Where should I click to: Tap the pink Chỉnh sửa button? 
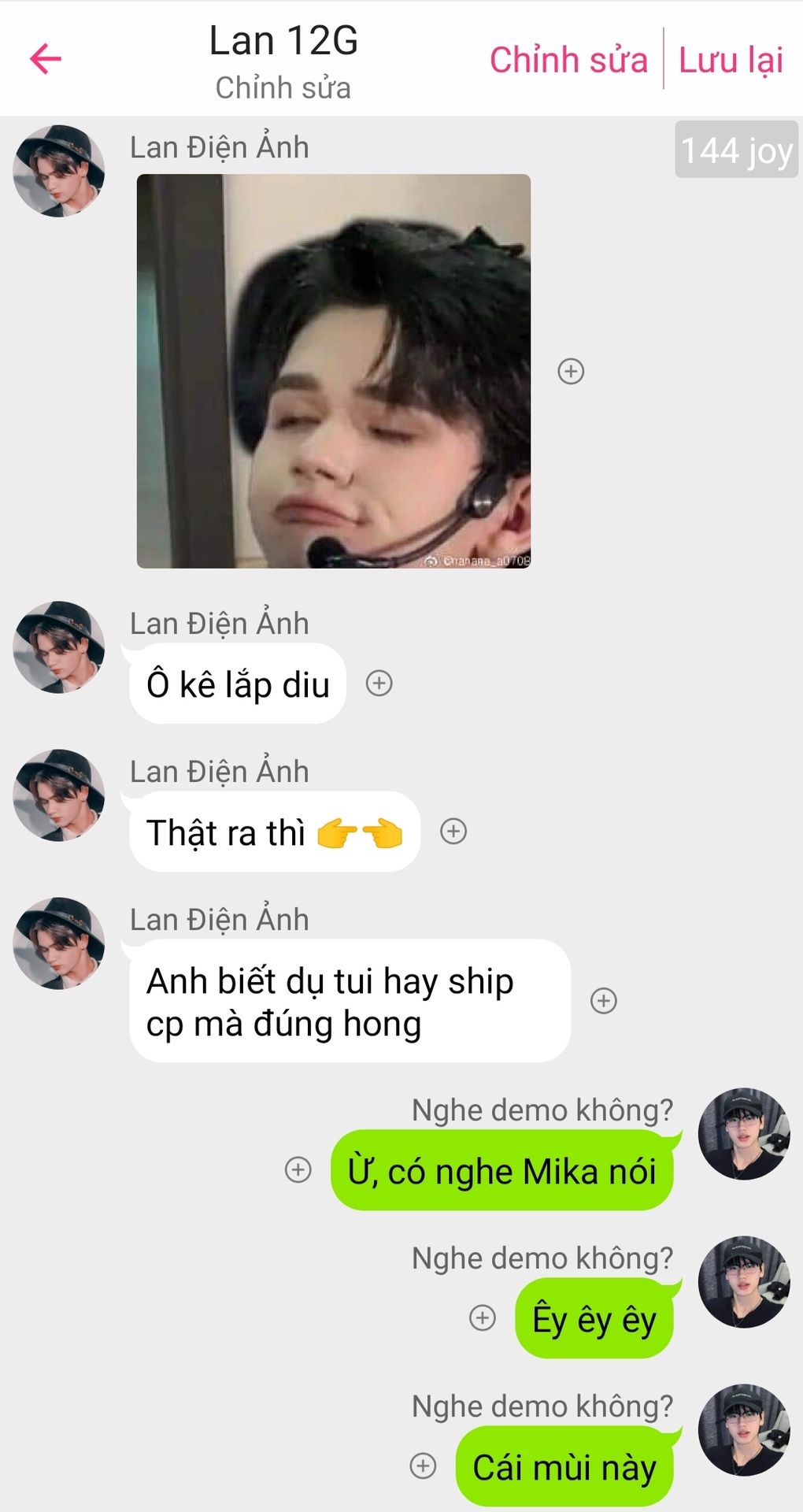click(568, 60)
